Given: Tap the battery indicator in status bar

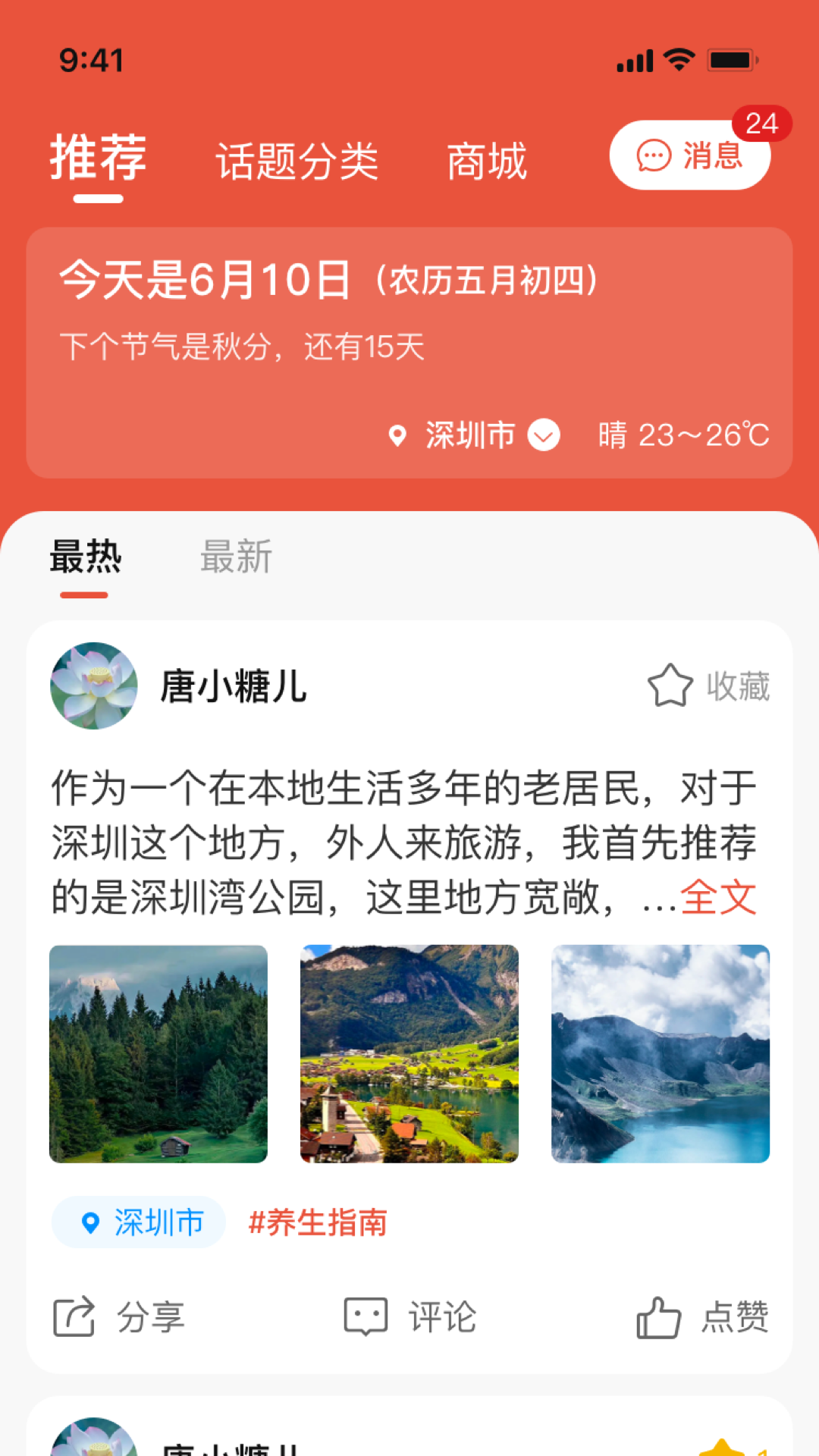Looking at the screenshot, I should [731, 59].
